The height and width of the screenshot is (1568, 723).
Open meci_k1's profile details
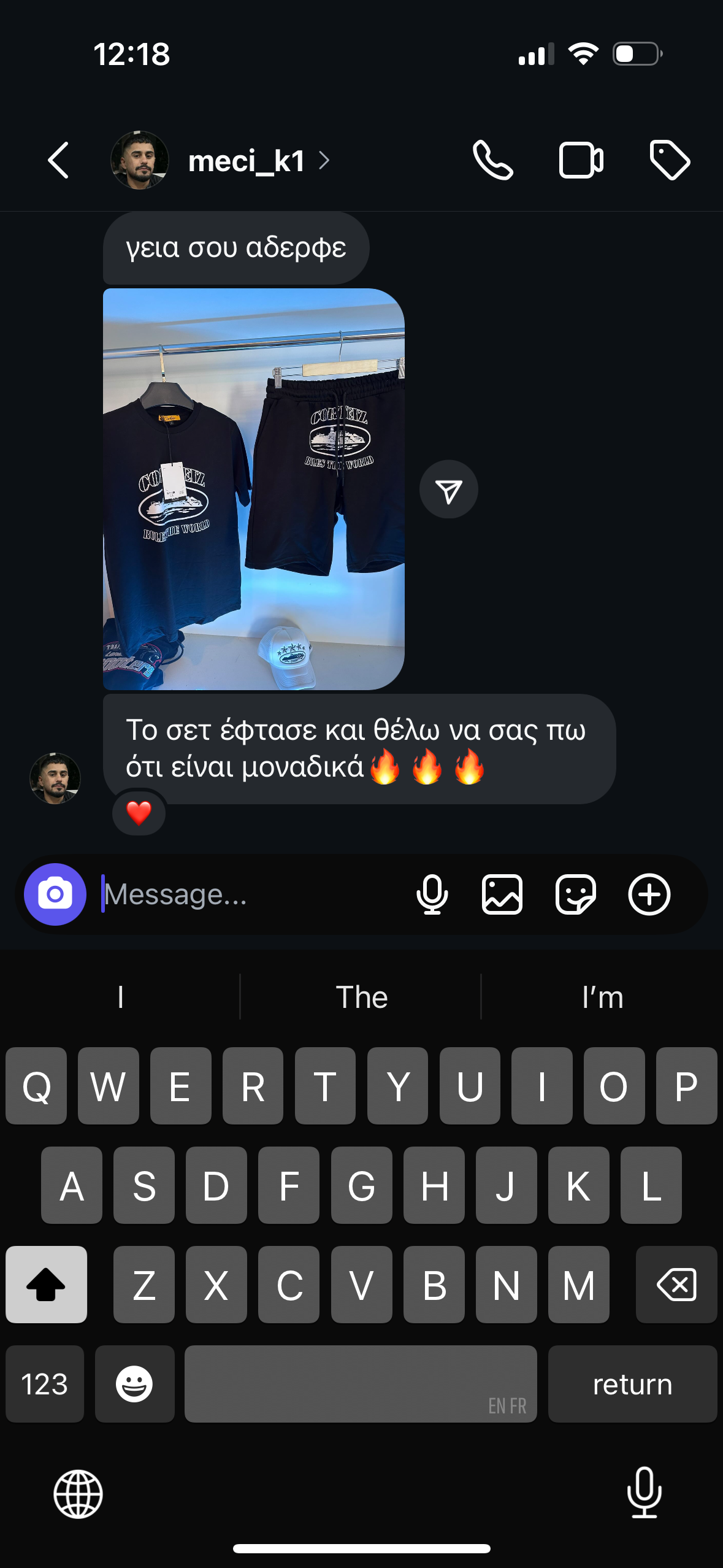pyautogui.click(x=245, y=161)
